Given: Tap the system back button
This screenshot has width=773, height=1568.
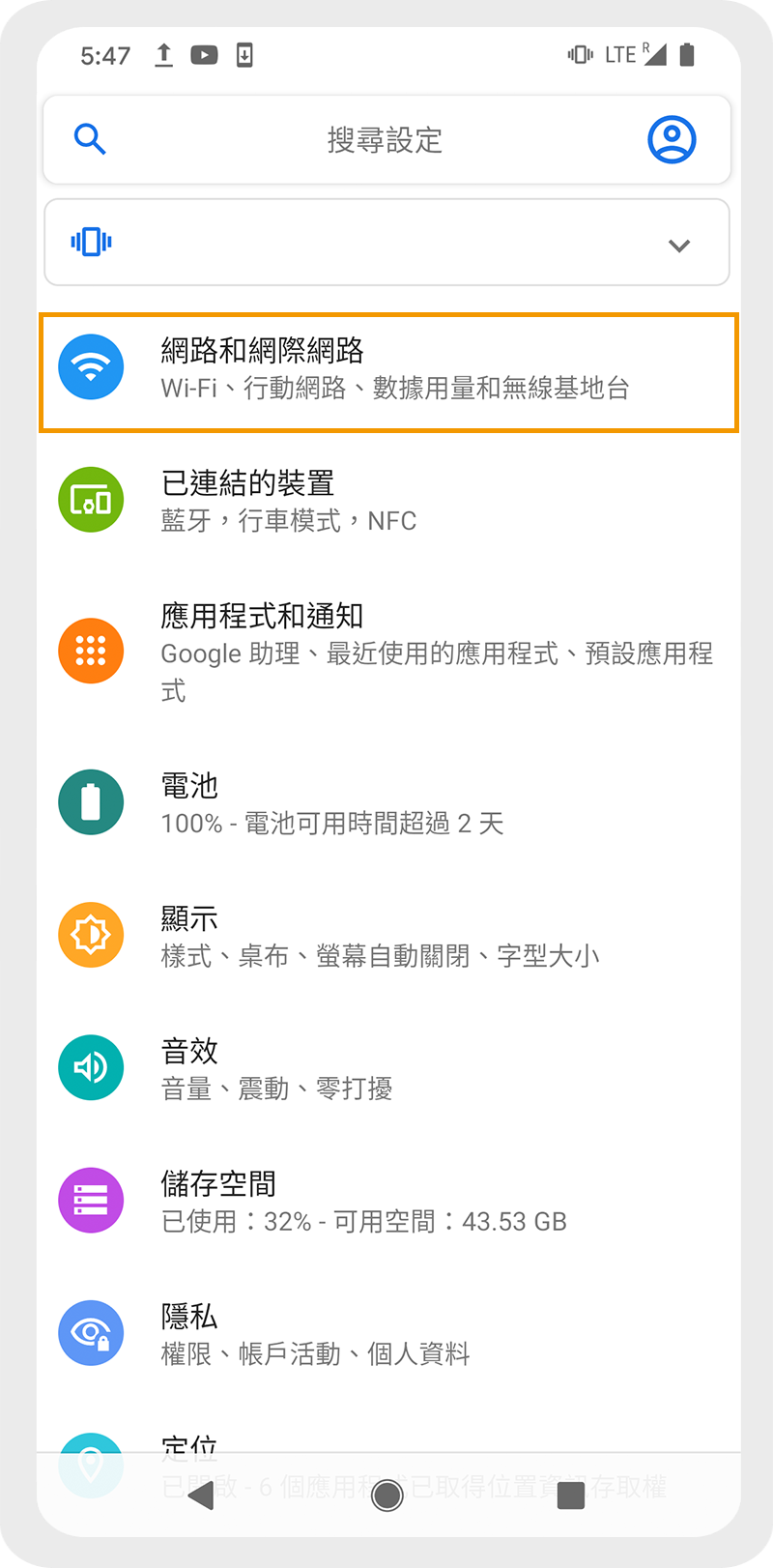Looking at the screenshot, I should point(201,1495).
